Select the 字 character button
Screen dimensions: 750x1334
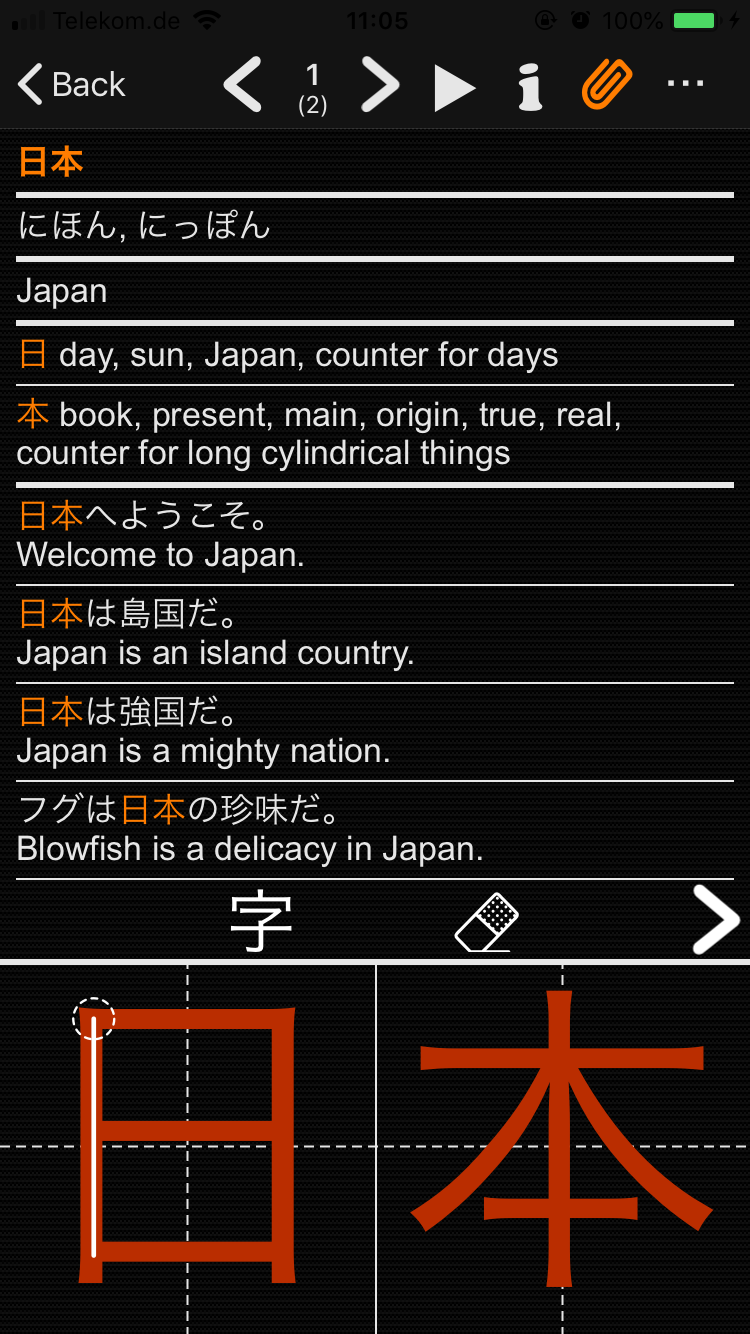click(262, 922)
